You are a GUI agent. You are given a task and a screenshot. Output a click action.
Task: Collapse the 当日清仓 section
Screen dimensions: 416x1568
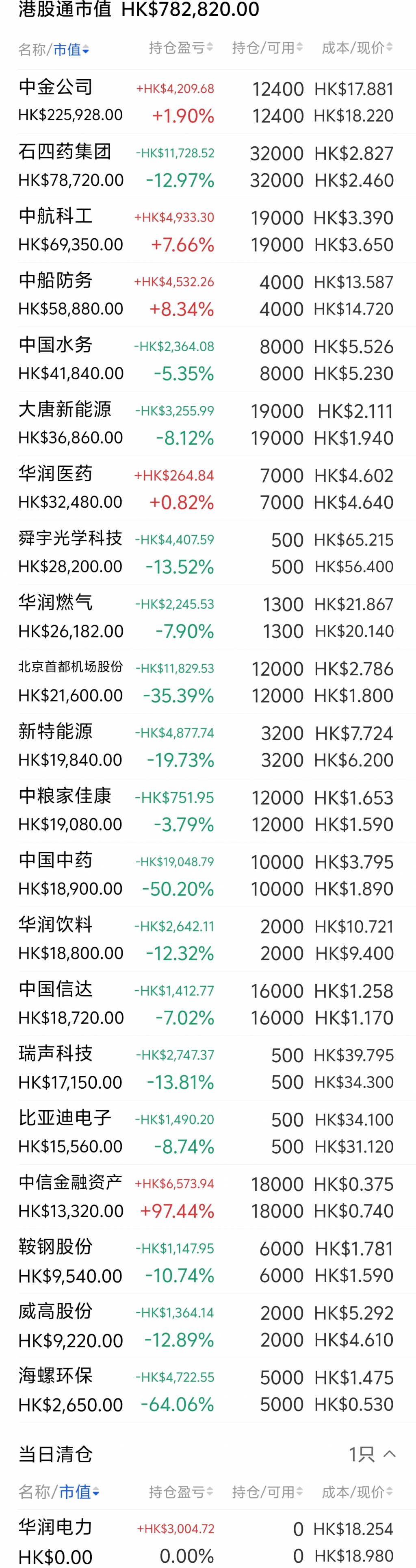tap(389, 1454)
